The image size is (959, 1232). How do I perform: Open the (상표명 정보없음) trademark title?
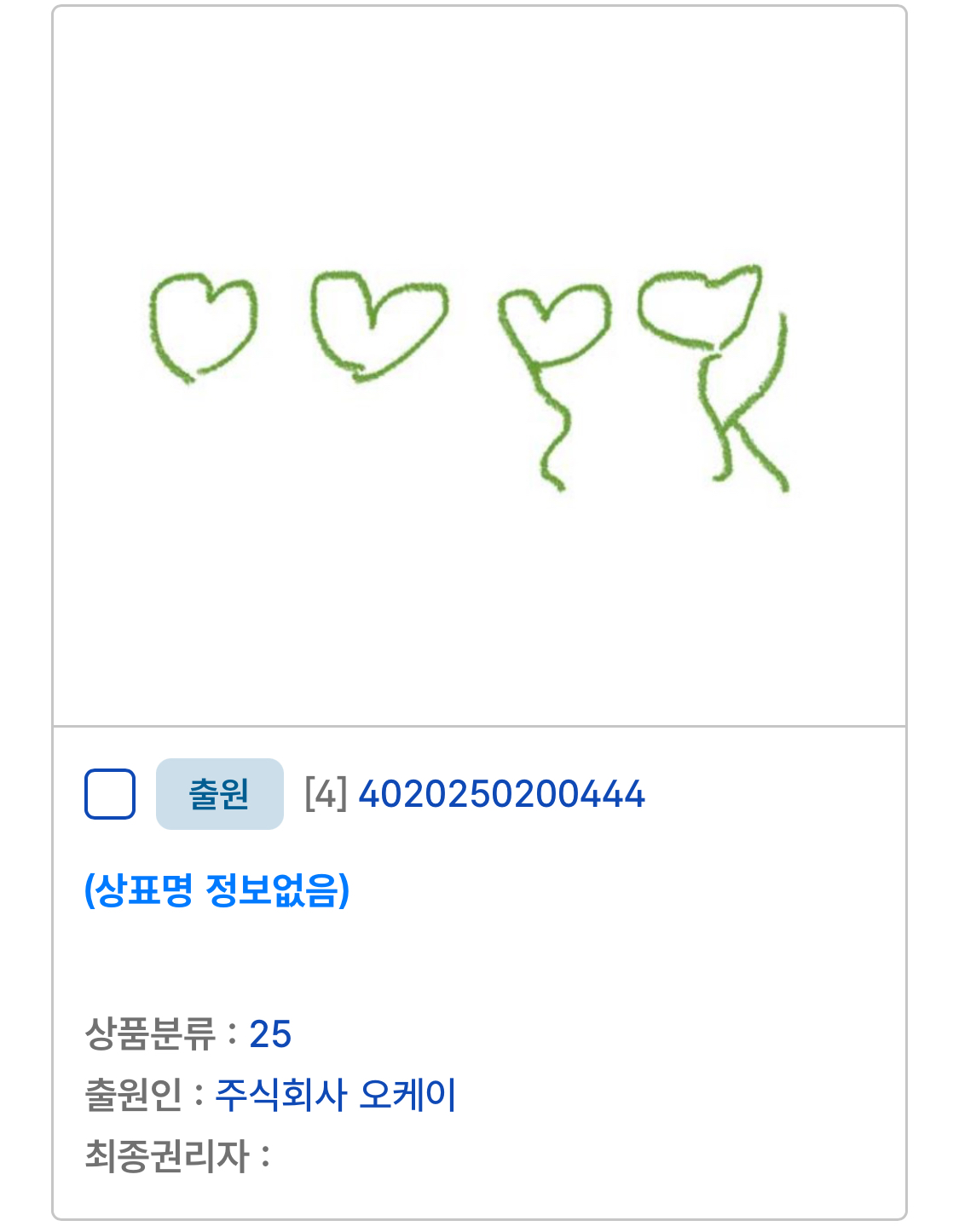point(217,890)
